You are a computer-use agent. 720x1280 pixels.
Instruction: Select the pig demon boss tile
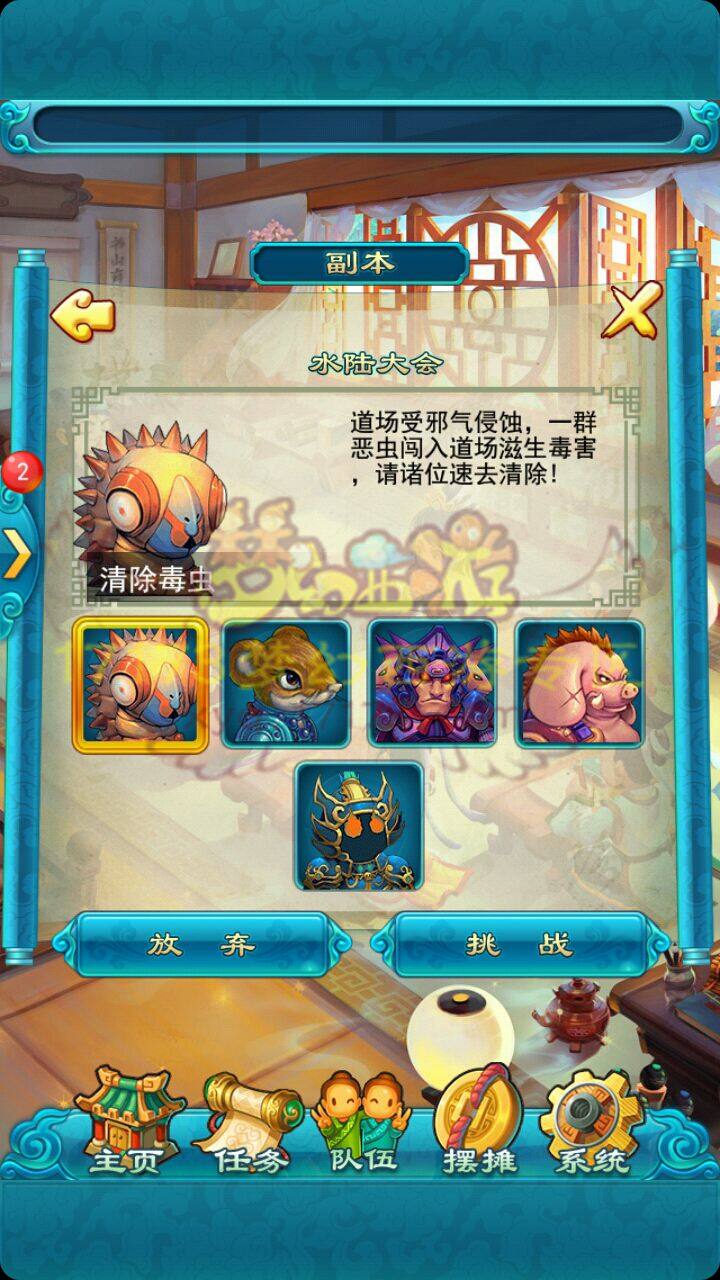[x=579, y=684]
